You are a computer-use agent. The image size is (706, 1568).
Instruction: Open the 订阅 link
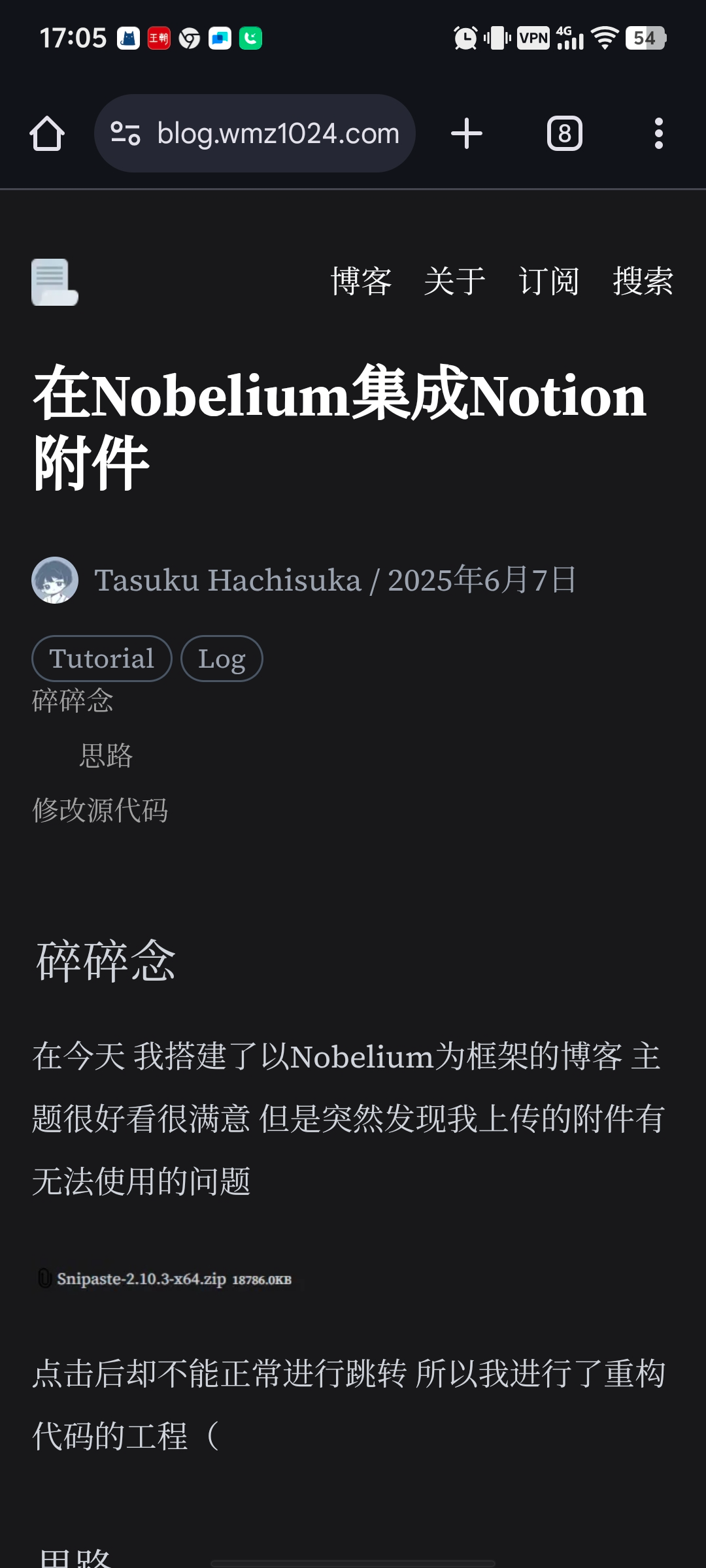pos(548,282)
